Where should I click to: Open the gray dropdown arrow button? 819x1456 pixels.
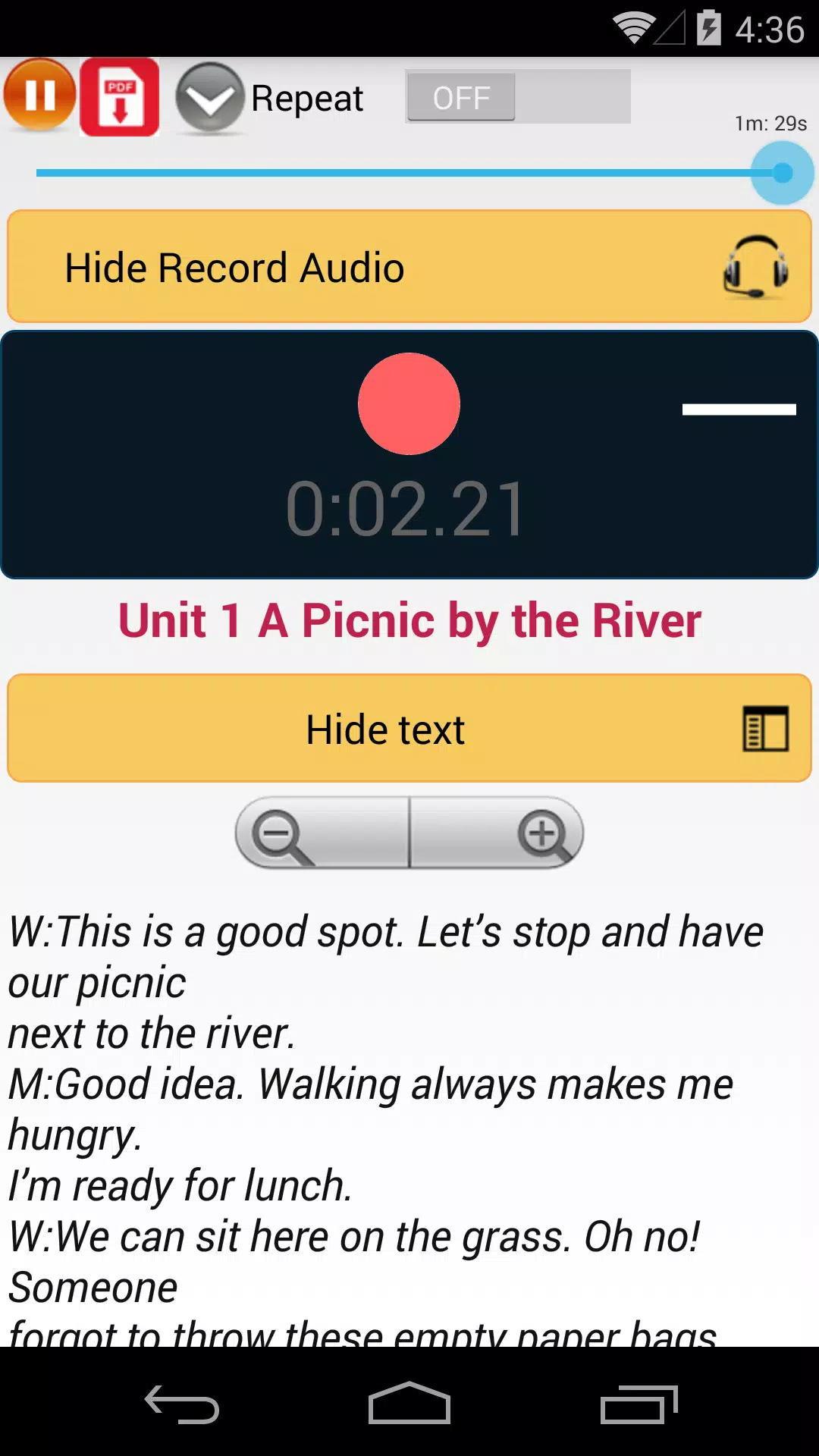click(x=209, y=99)
